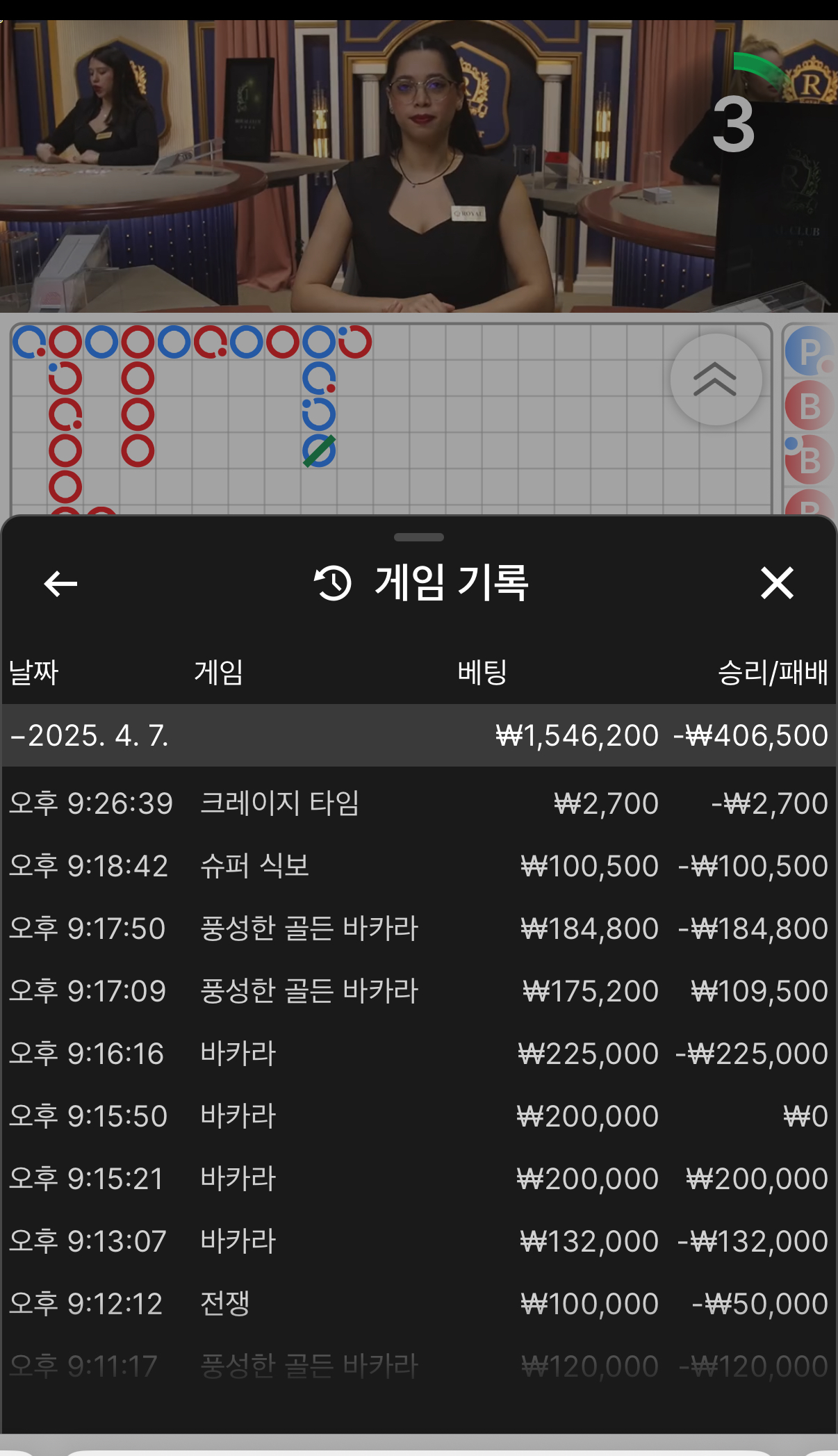Select the 9:15:21 바카라 record
Screen dimensions: 838x1456
click(x=418, y=1179)
